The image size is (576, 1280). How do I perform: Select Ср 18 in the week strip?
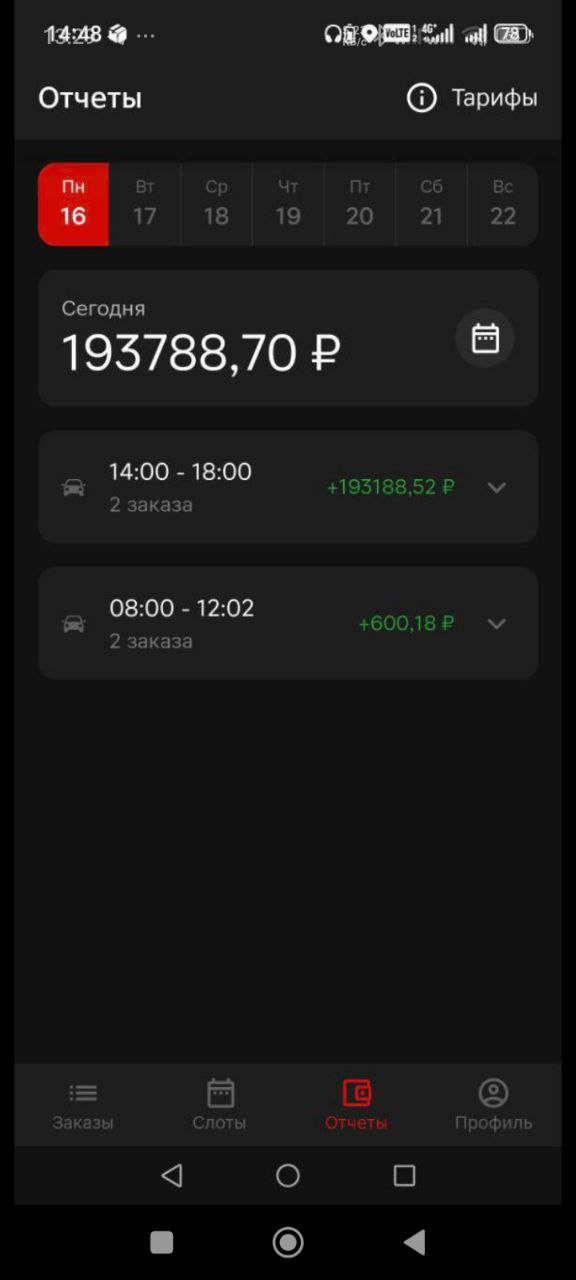[217, 204]
